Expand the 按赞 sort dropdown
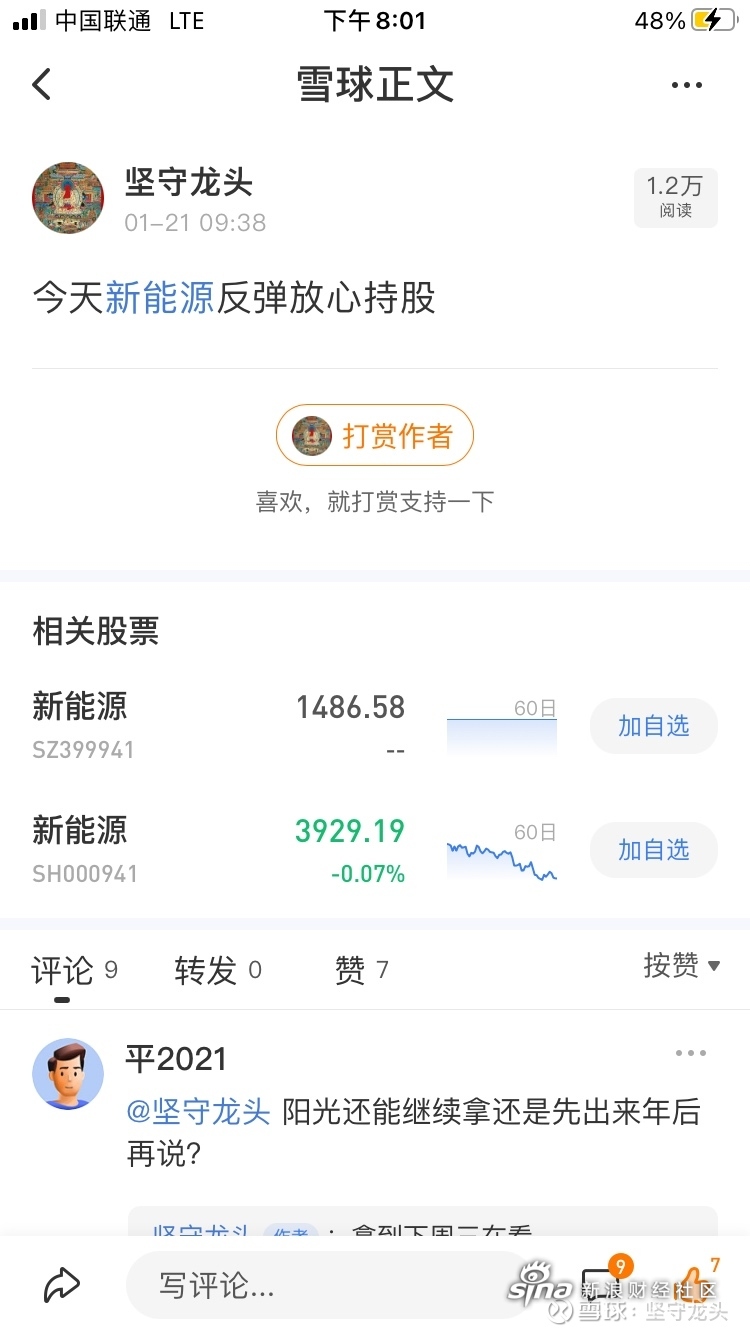Image resolution: width=750 pixels, height=1334 pixels. 682,966
